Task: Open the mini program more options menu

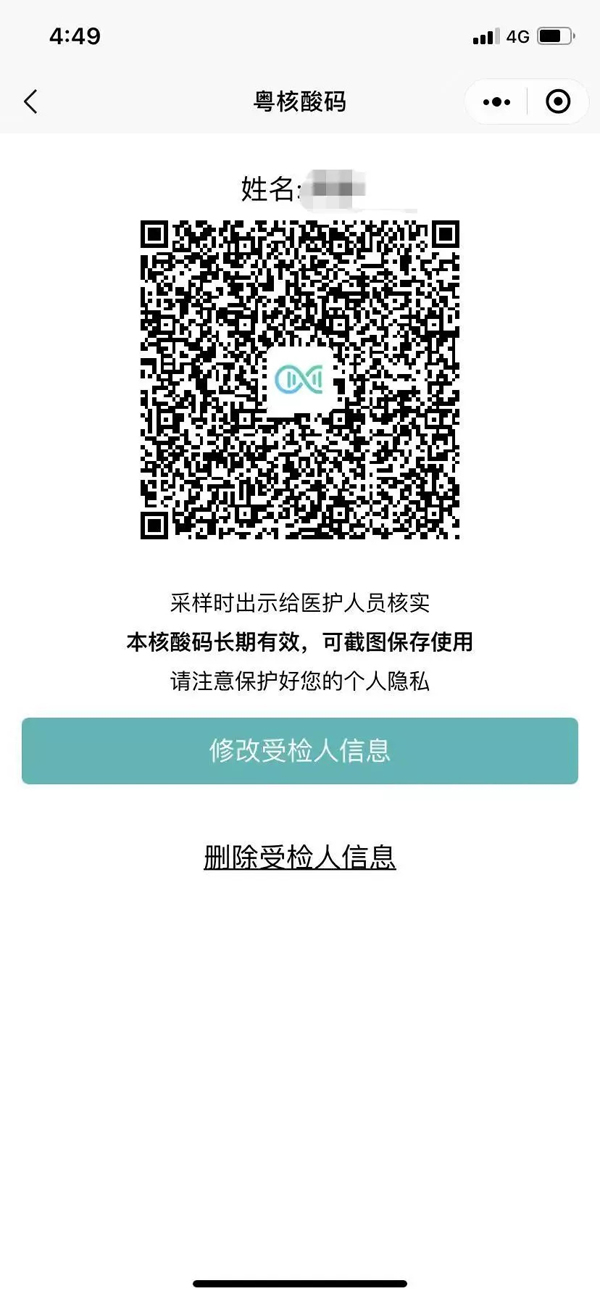Action: click(497, 101)
